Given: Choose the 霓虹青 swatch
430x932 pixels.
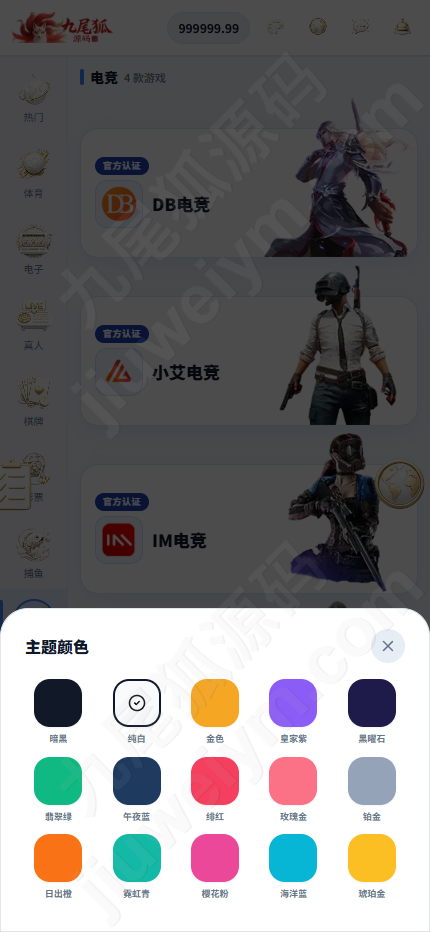Looking at the screenshot, I should click(x=137, y=858).
